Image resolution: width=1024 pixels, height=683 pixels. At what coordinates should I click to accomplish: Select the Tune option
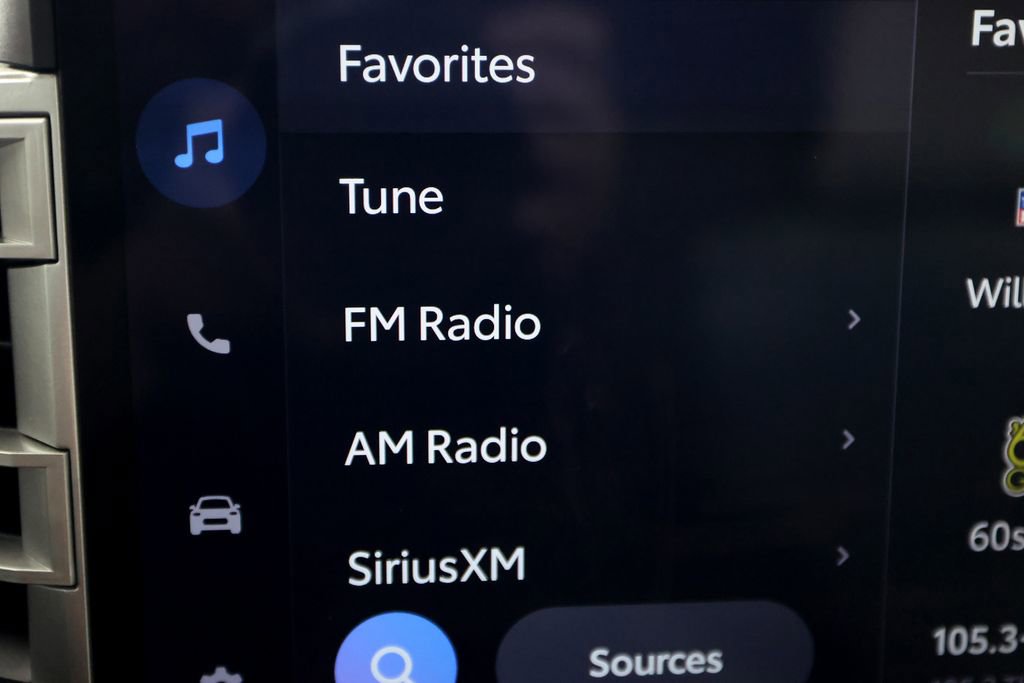[x=391, y=196]
